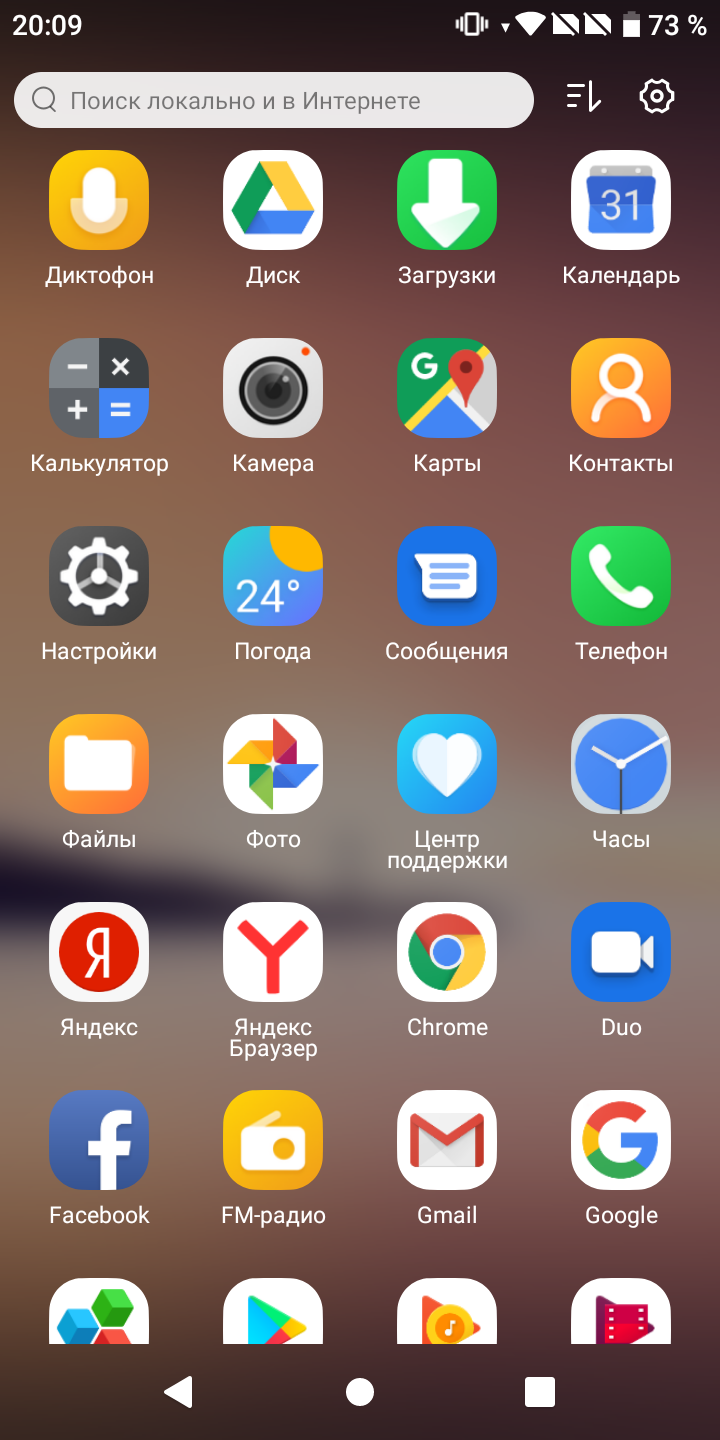Open app drawer settings gear
720x1440 pixels.
pos(657,97)
